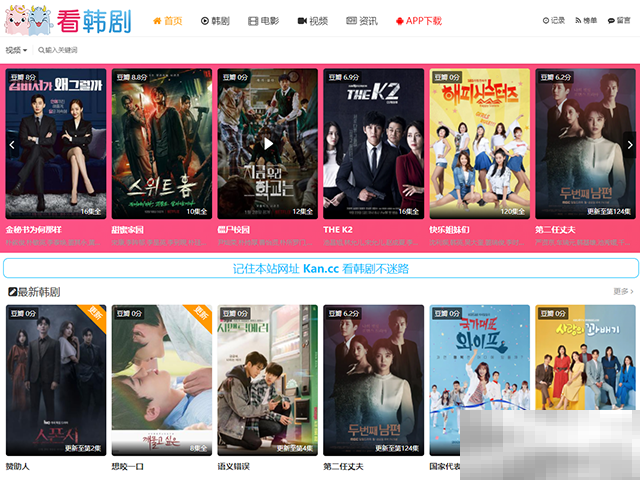
Task: Show next carousel slide arrow
Action: [x=628, y=145]
